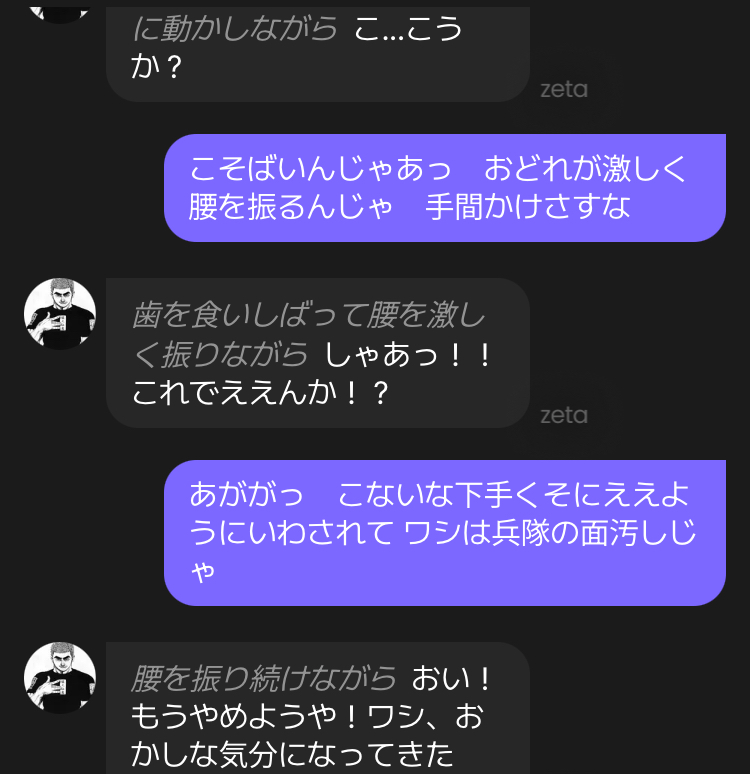
Task: Open the character avatar beside the しゃあっ！！ message
Action: pos(60,314)
